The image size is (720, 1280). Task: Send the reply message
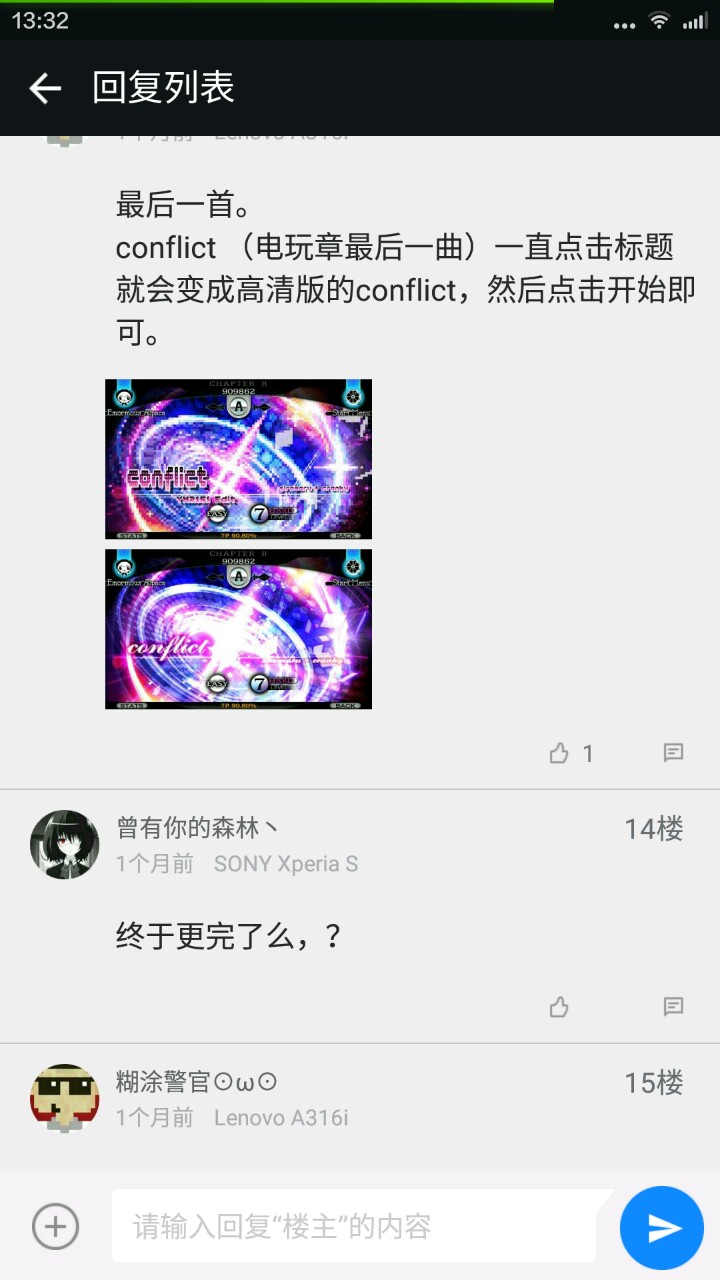tap(662, 1228)
